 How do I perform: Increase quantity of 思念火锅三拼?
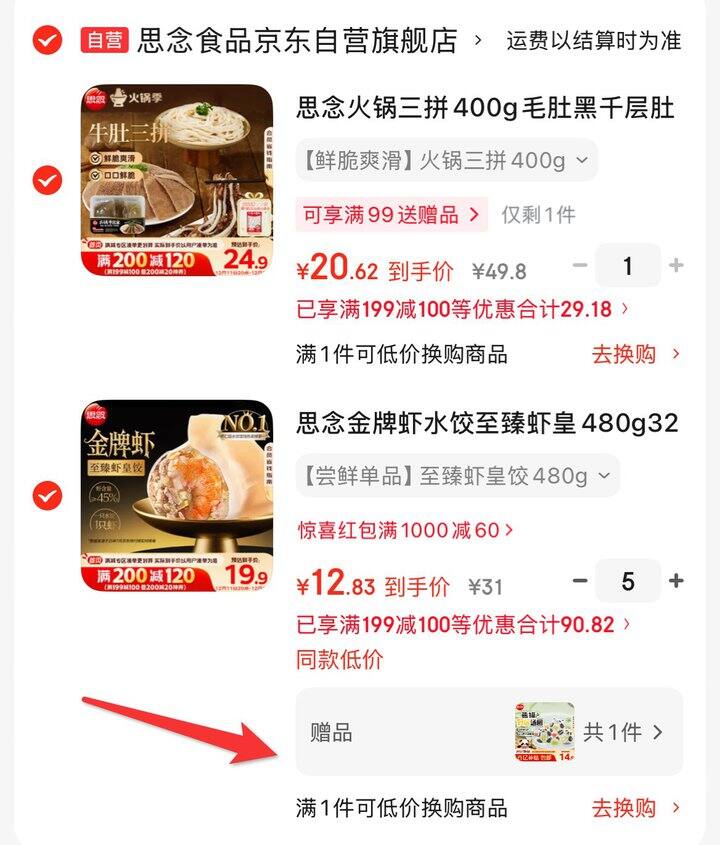tap(676, 266)
